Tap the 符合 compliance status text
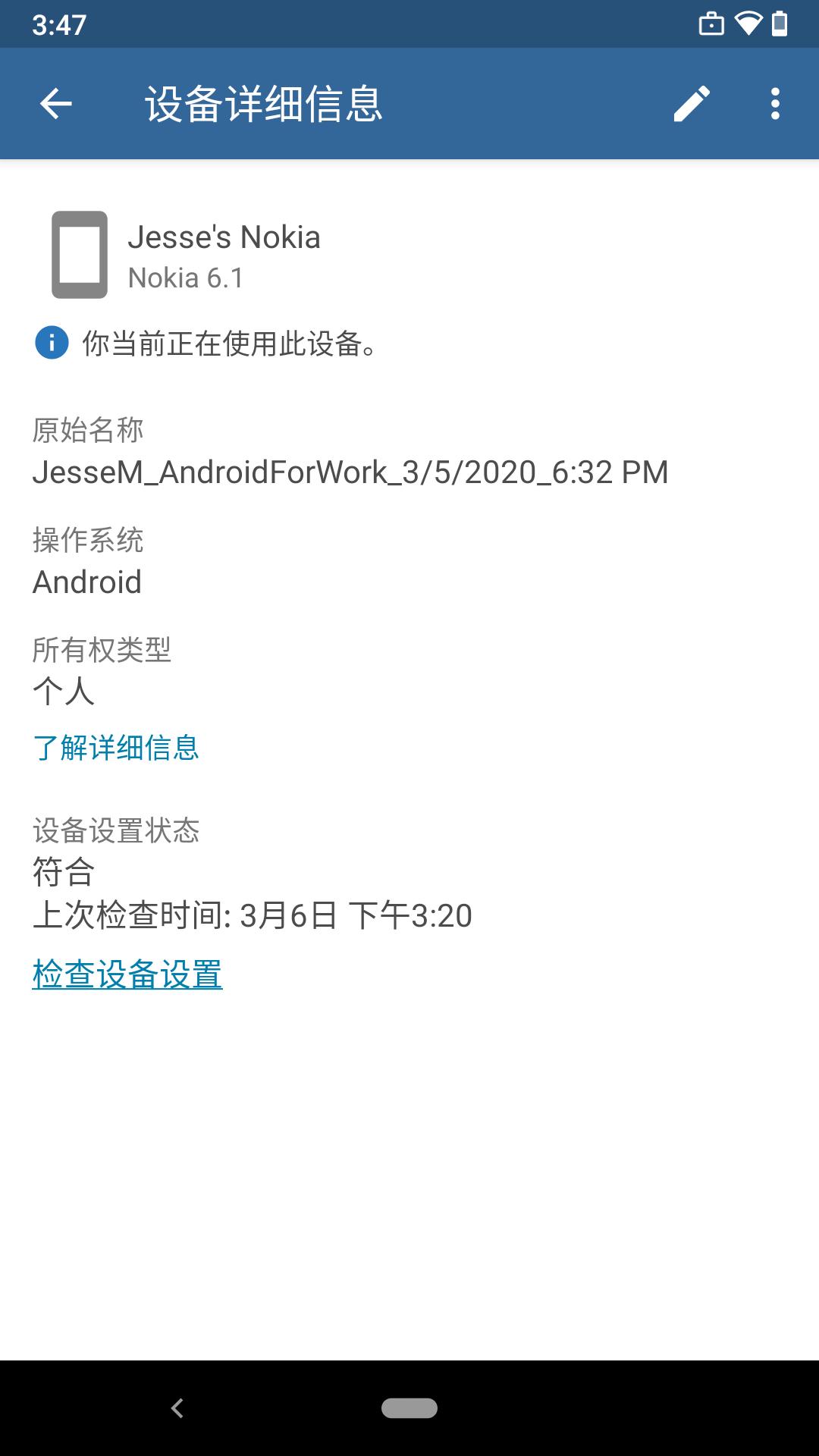 tap(63, 874)
